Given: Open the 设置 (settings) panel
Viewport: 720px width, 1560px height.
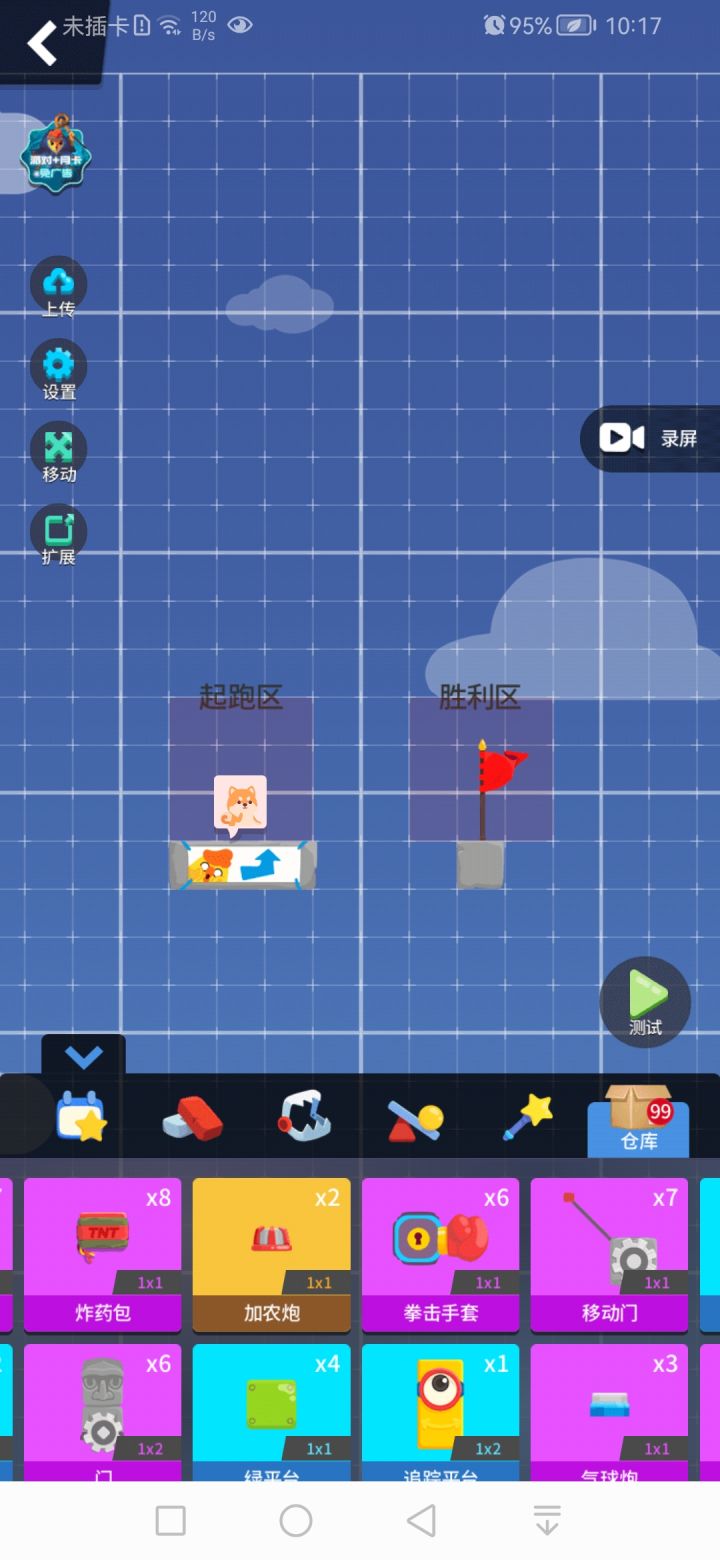Looking at the screenshot, I should 57,367.
